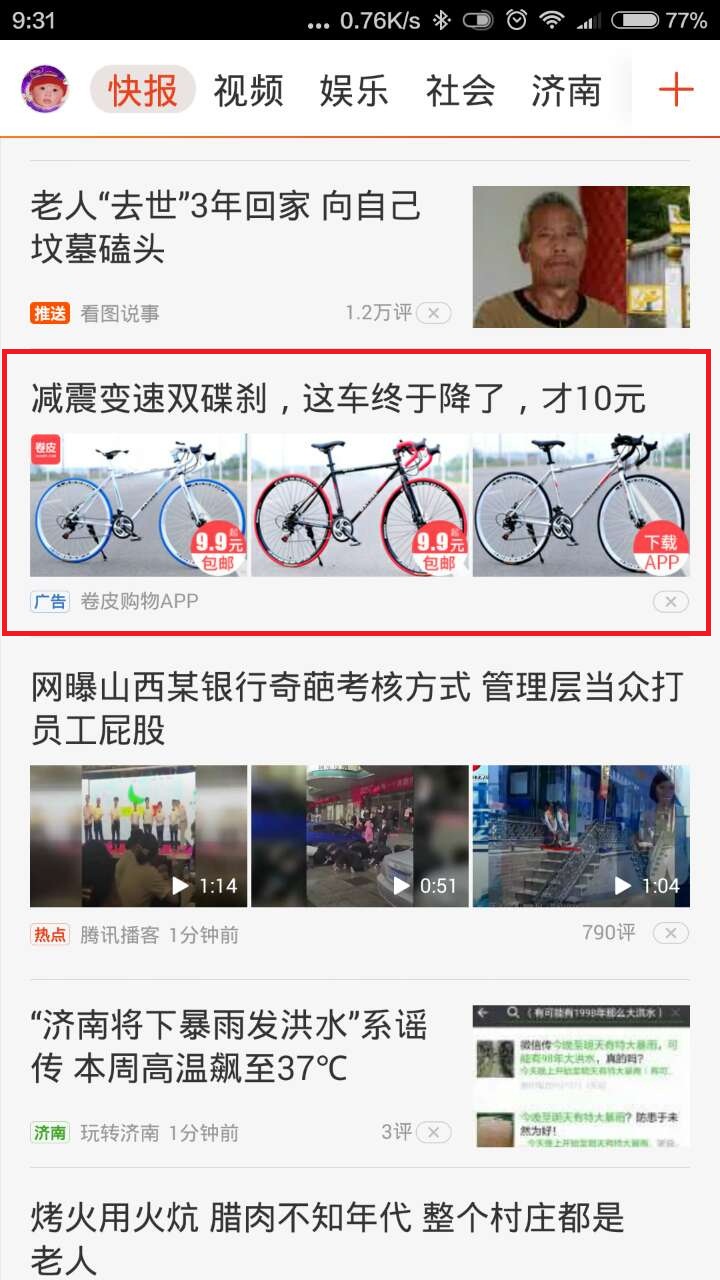This screenshot has height=1280, width=720.
Task: Open the 卷皮购物APP bicycle ad
Action: [338, 400]
